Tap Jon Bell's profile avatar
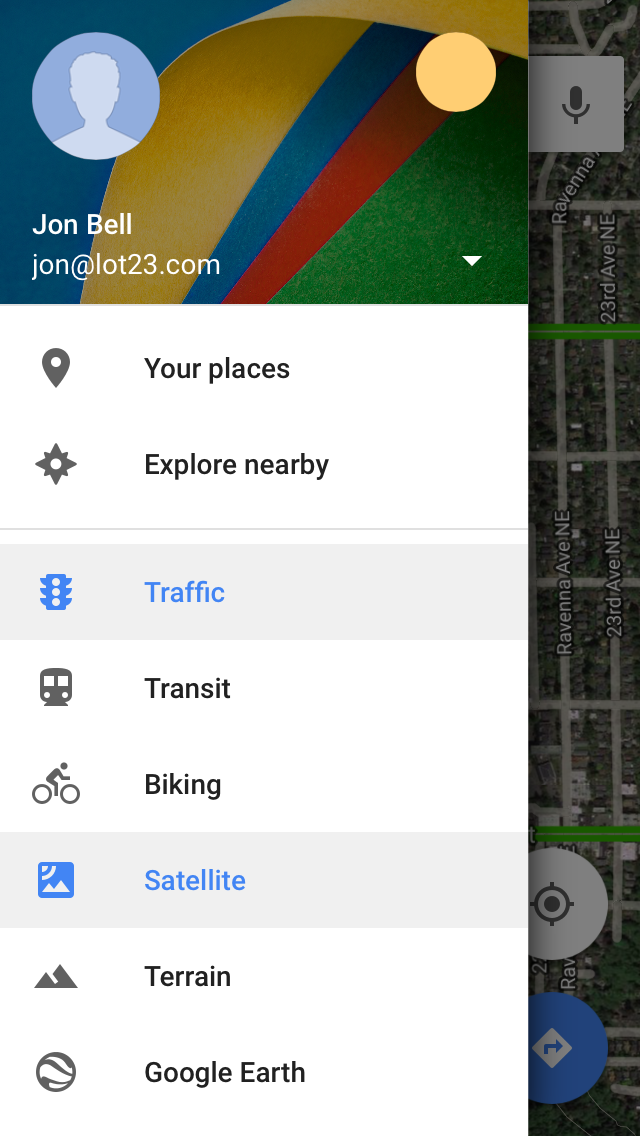 point(96,96)
